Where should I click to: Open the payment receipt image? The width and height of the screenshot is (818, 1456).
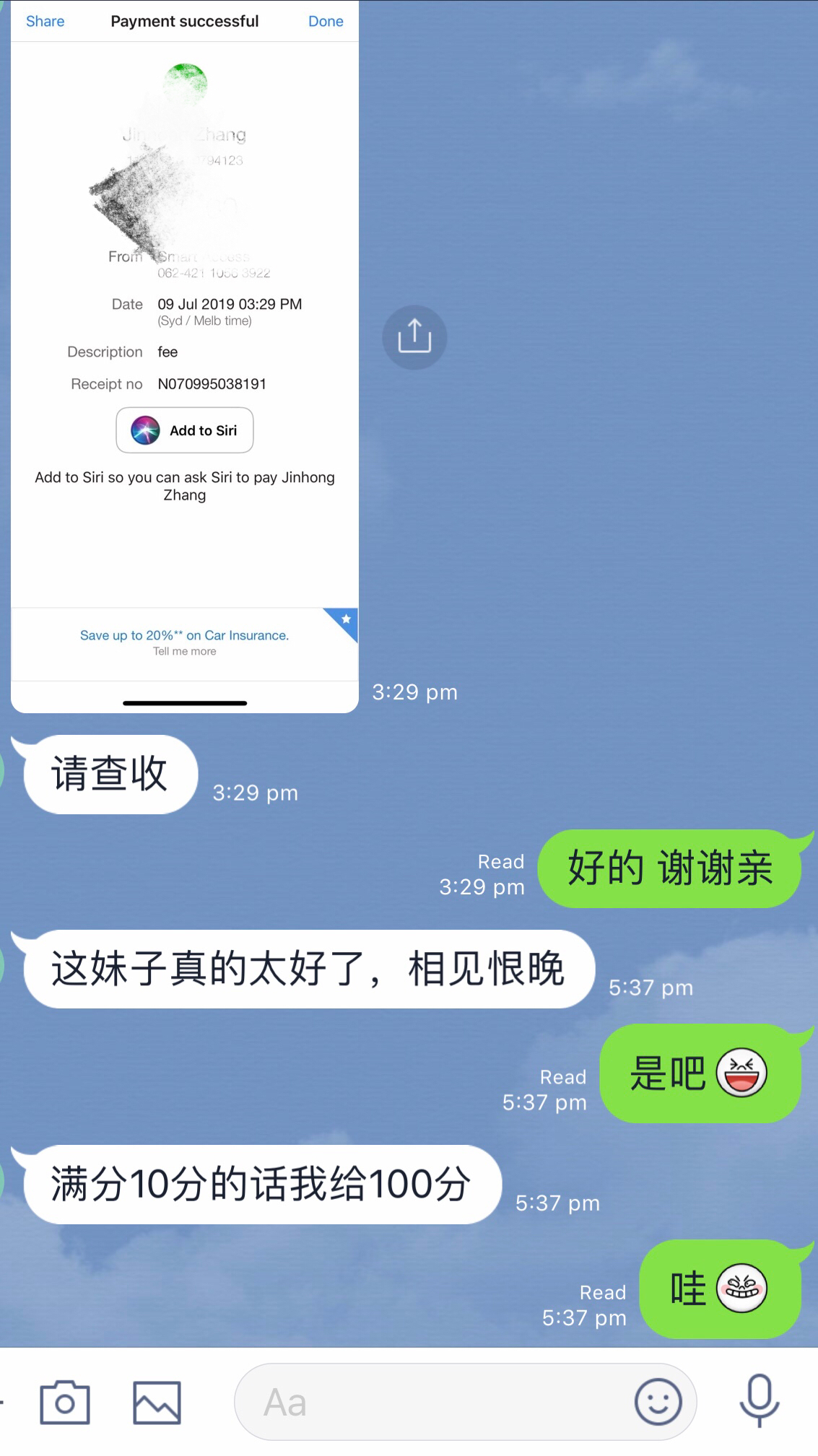[185, 357]
